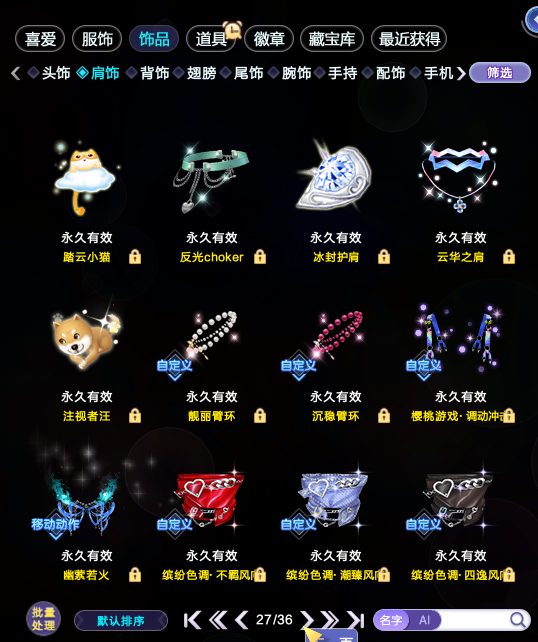Open the 默认排序 sort dropdown

point(121,621)
